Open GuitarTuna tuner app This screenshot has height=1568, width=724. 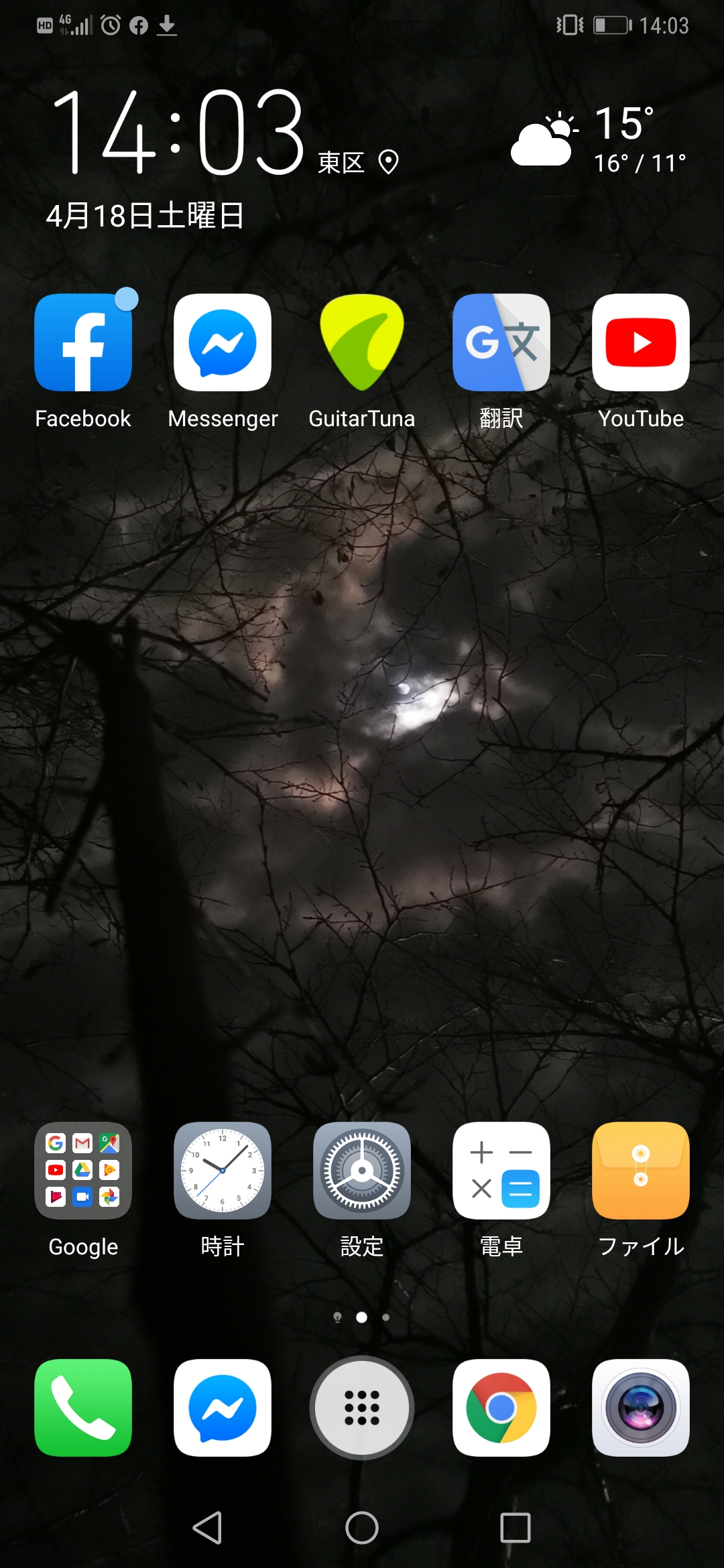362,343
